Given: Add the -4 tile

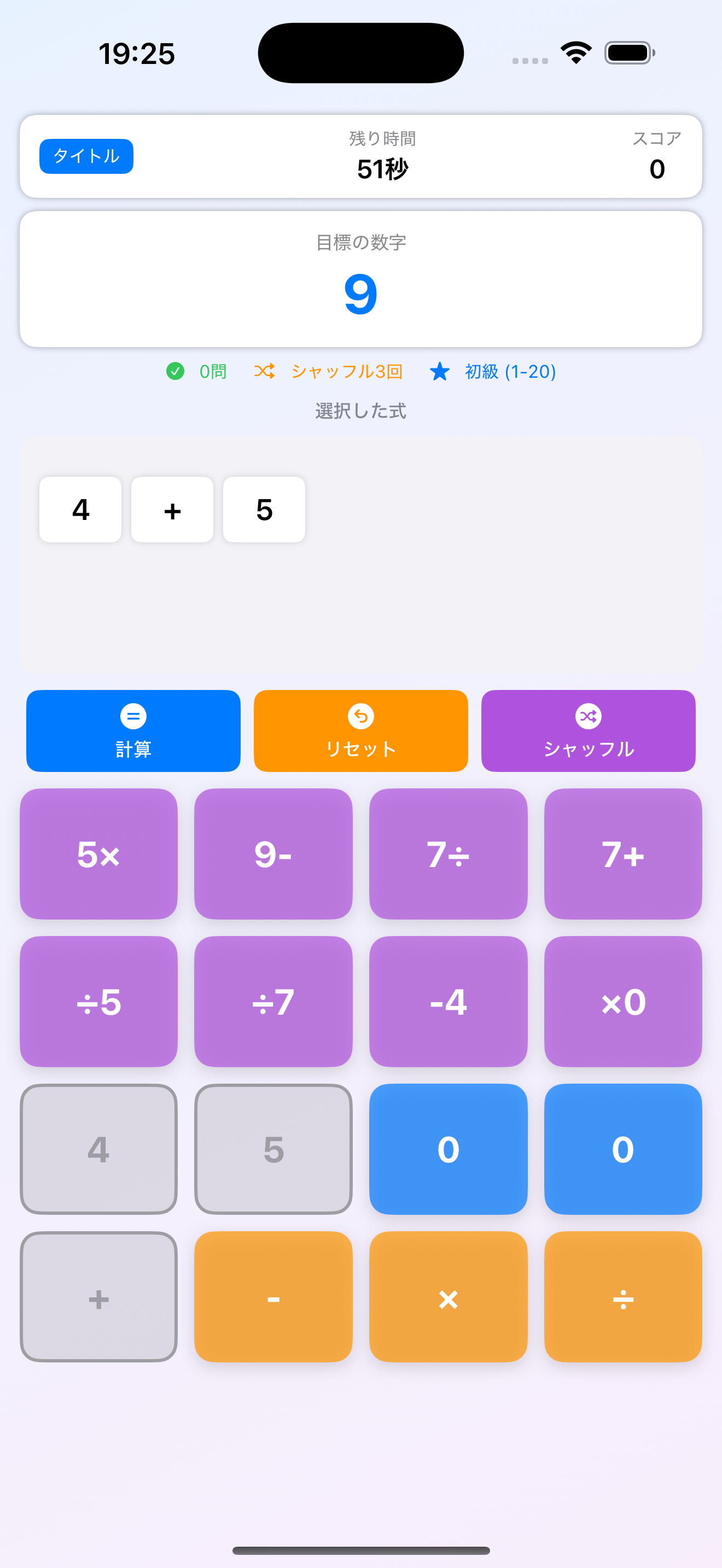Looking at the screenshot, I should point(448,1001).
